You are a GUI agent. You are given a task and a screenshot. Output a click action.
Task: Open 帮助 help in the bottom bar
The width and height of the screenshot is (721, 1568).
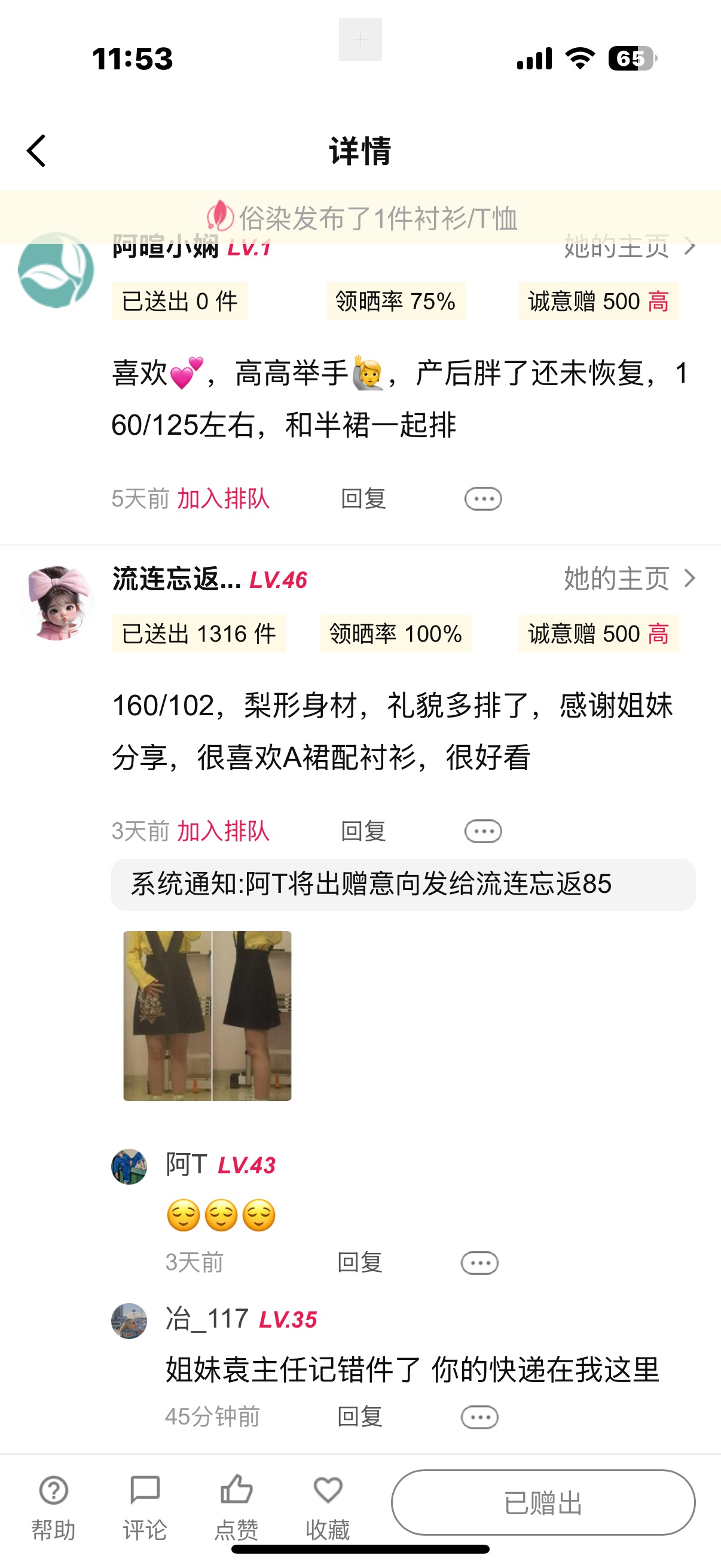(54, 1505)
